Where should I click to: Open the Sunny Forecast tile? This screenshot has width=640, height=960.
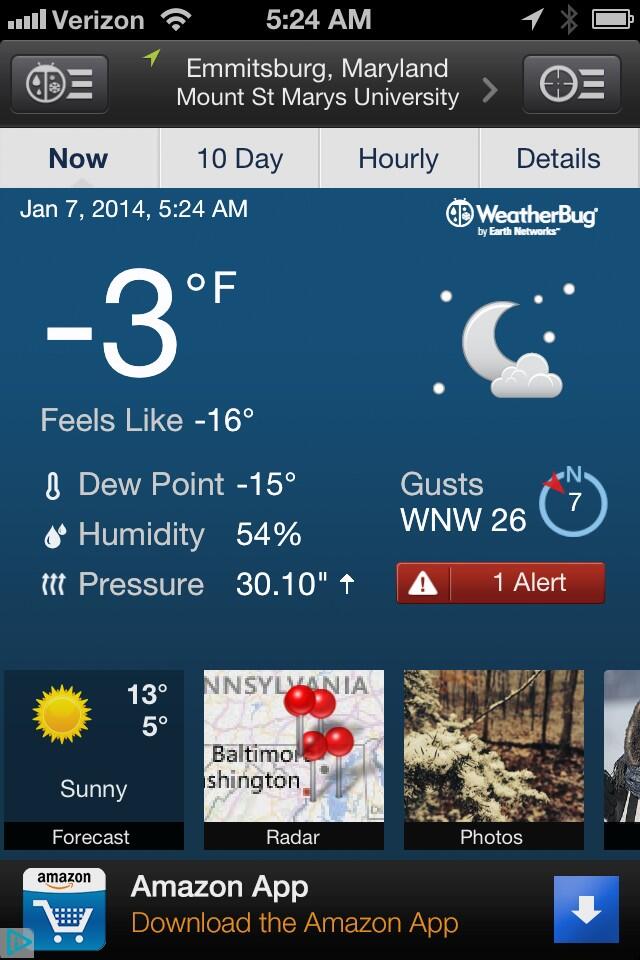point(93,760)
